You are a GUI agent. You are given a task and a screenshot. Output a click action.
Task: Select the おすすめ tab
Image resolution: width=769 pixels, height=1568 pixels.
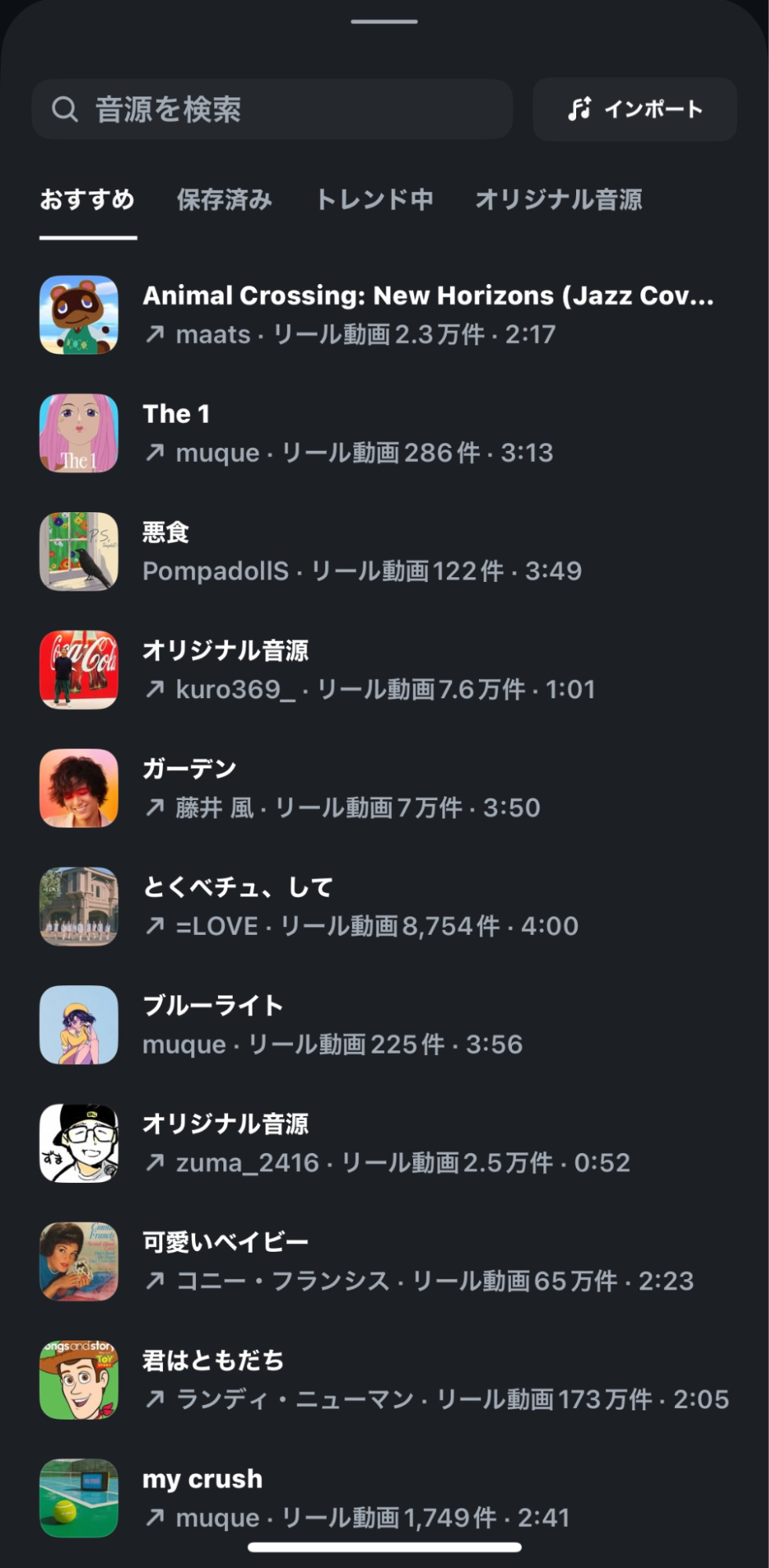coord(88,200)
